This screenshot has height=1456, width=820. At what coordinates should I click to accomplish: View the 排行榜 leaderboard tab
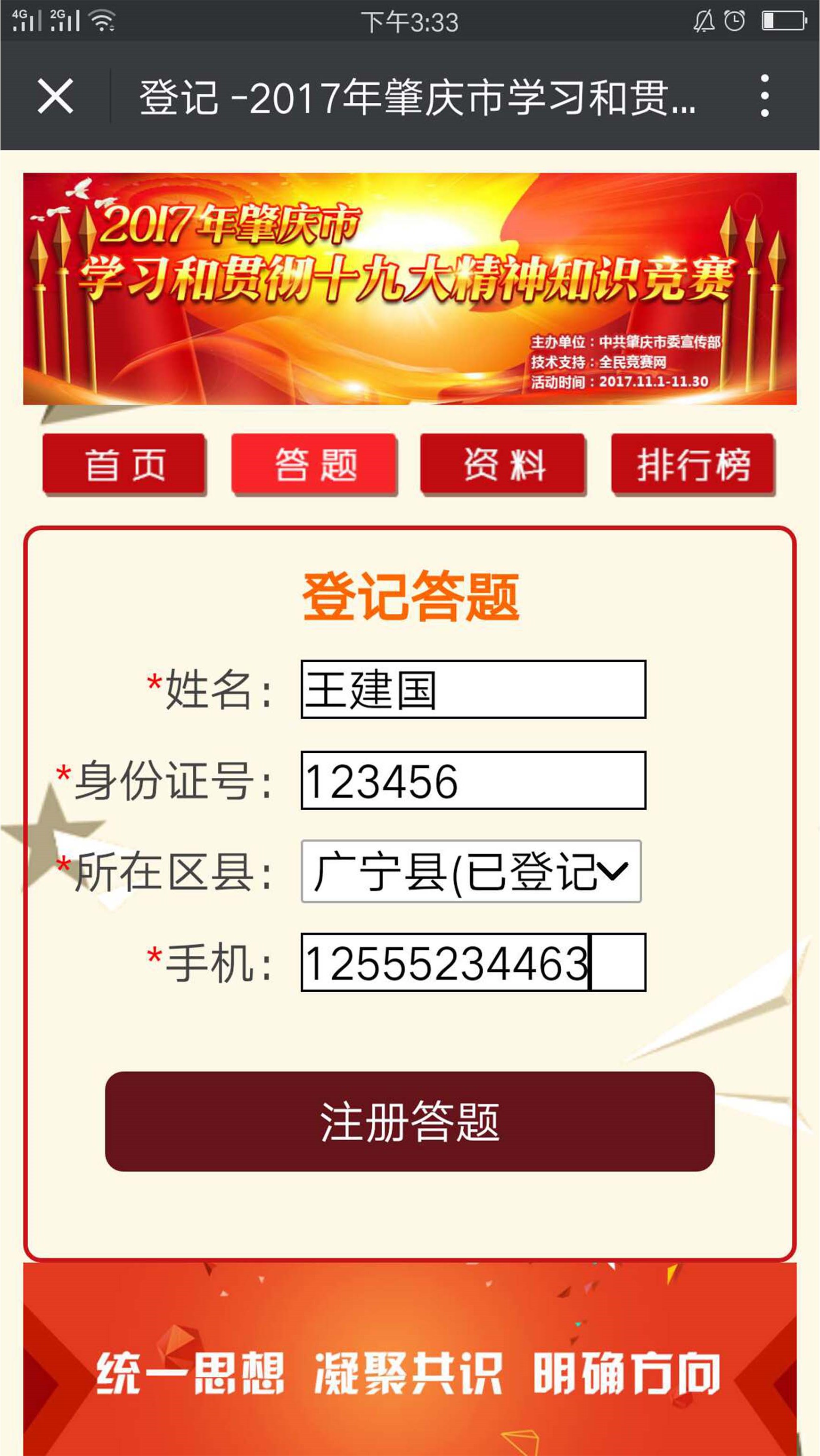point(693,465)
